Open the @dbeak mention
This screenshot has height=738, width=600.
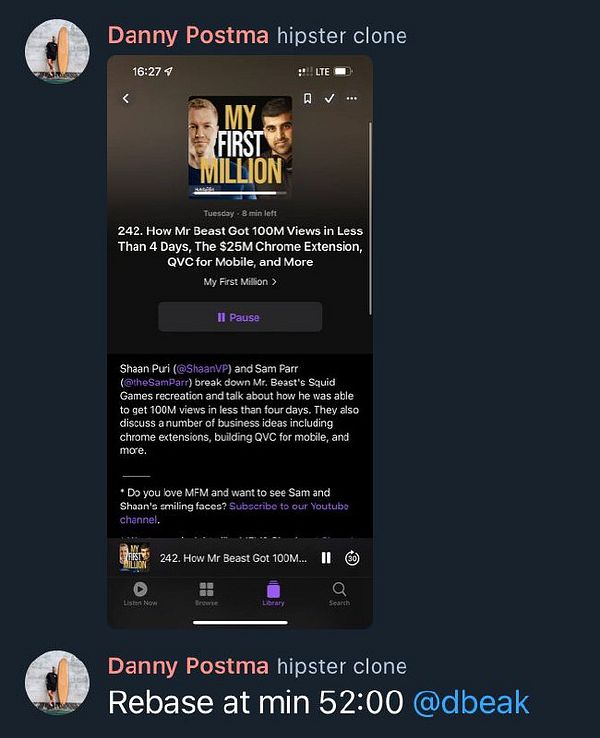(471, 703)
